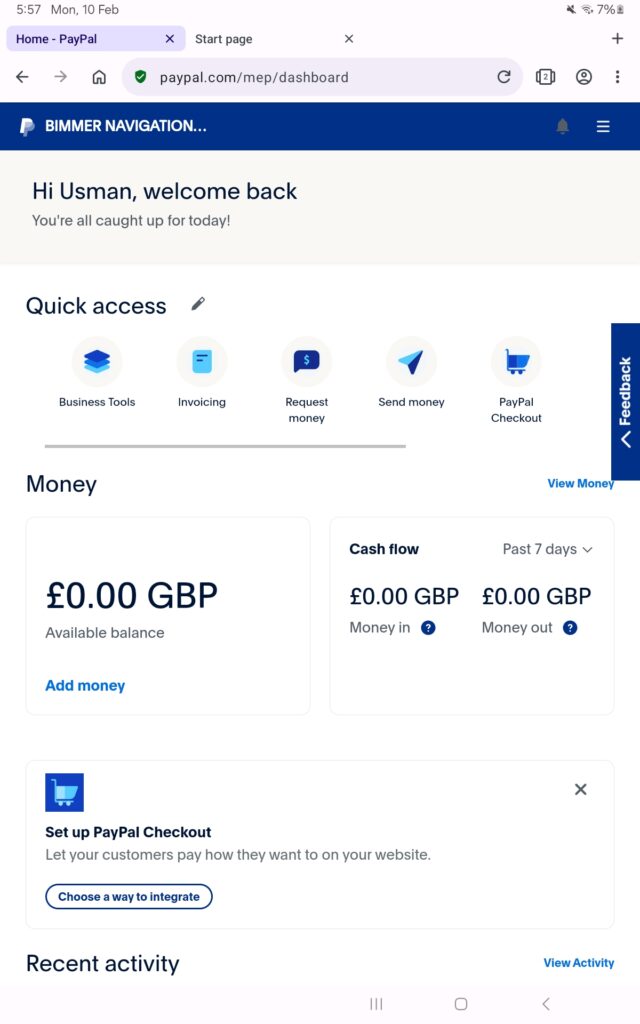Tap Add money link
This screenshot has width=640, height=1024.
tap(85, 685)
